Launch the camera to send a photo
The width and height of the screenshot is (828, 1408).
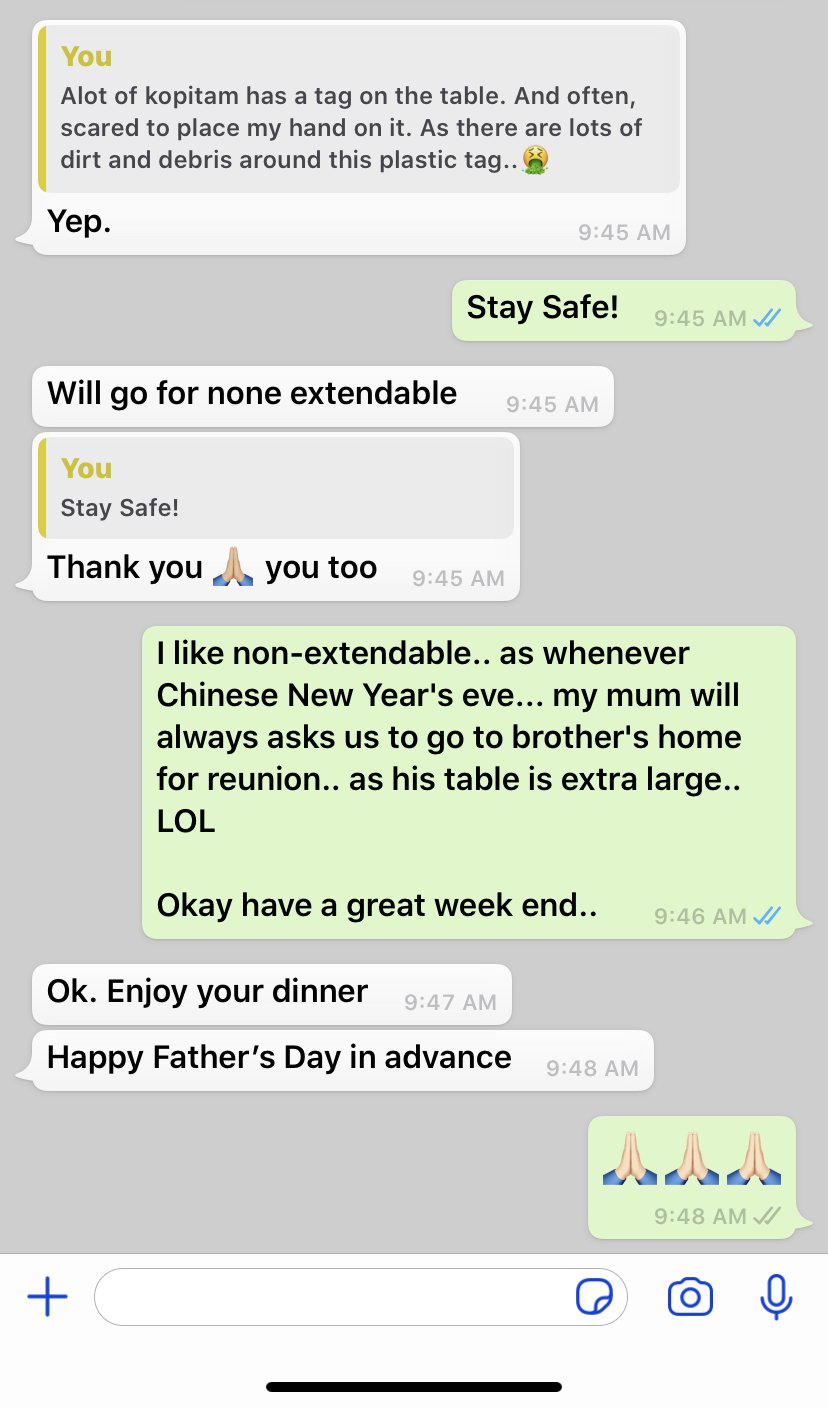point(690,1297)
